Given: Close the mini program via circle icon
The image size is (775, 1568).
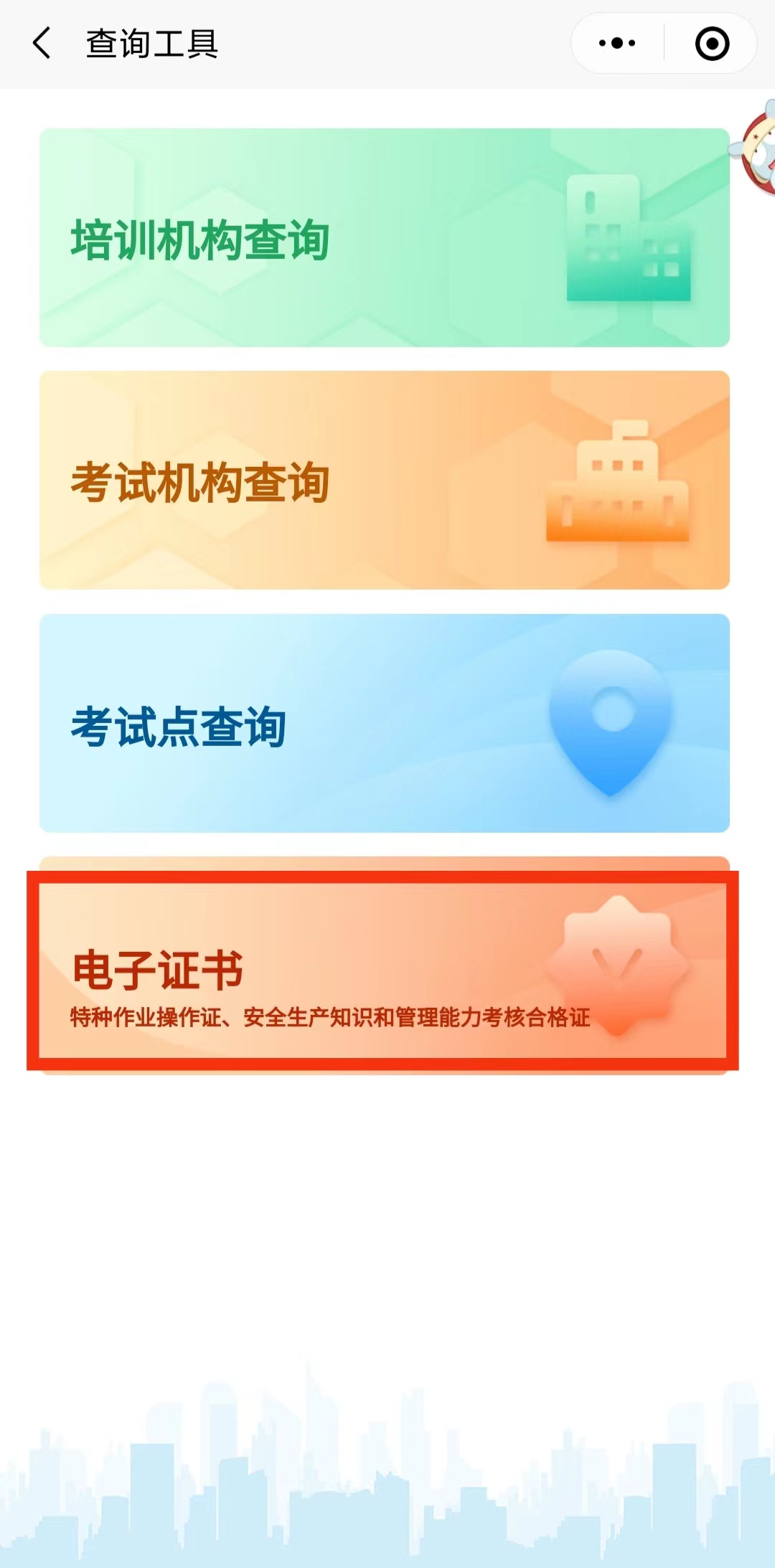Looking at the screenshot, I should (712, 43).
